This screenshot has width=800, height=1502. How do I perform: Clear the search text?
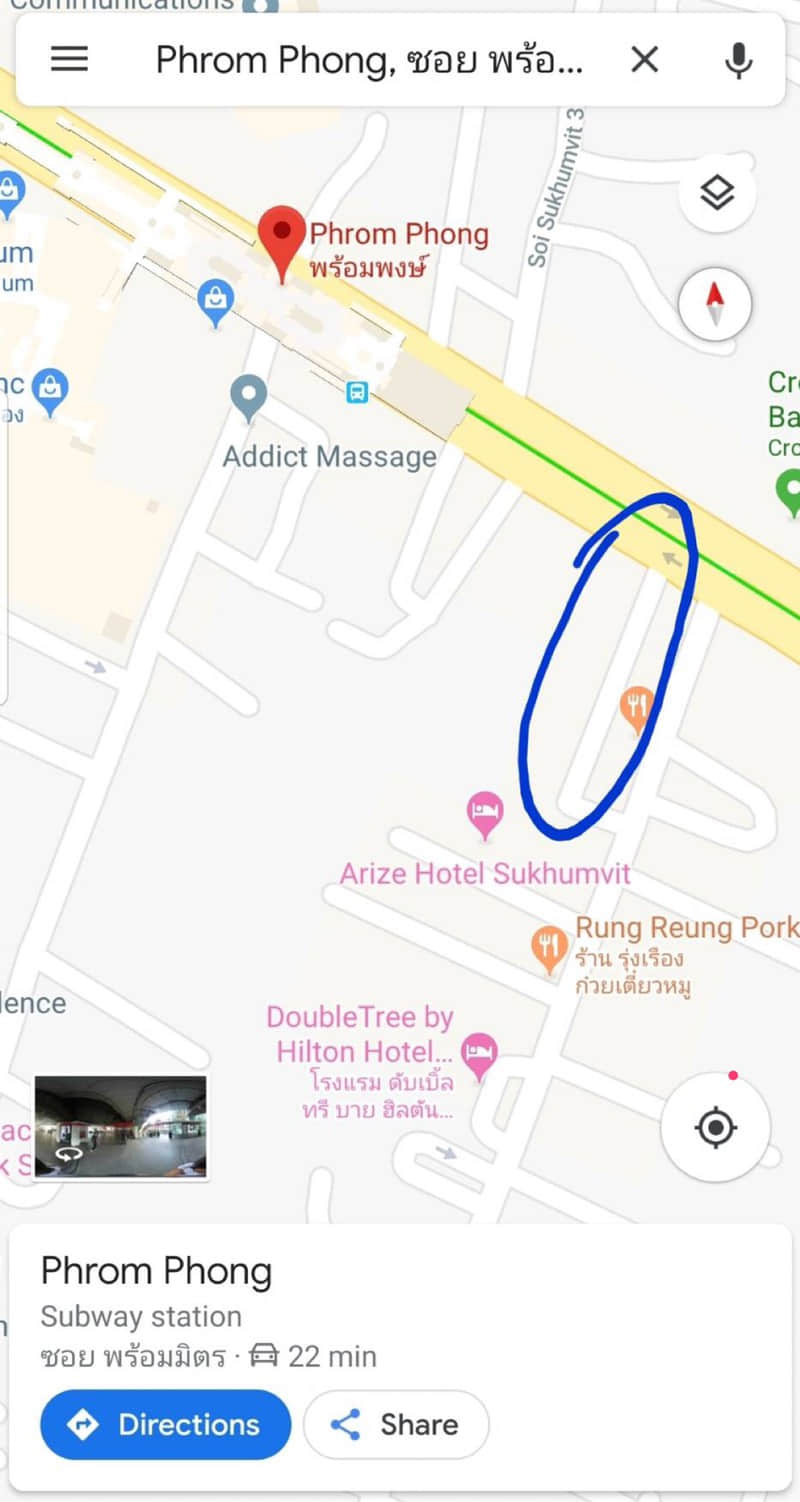click(x=645, y=60)
